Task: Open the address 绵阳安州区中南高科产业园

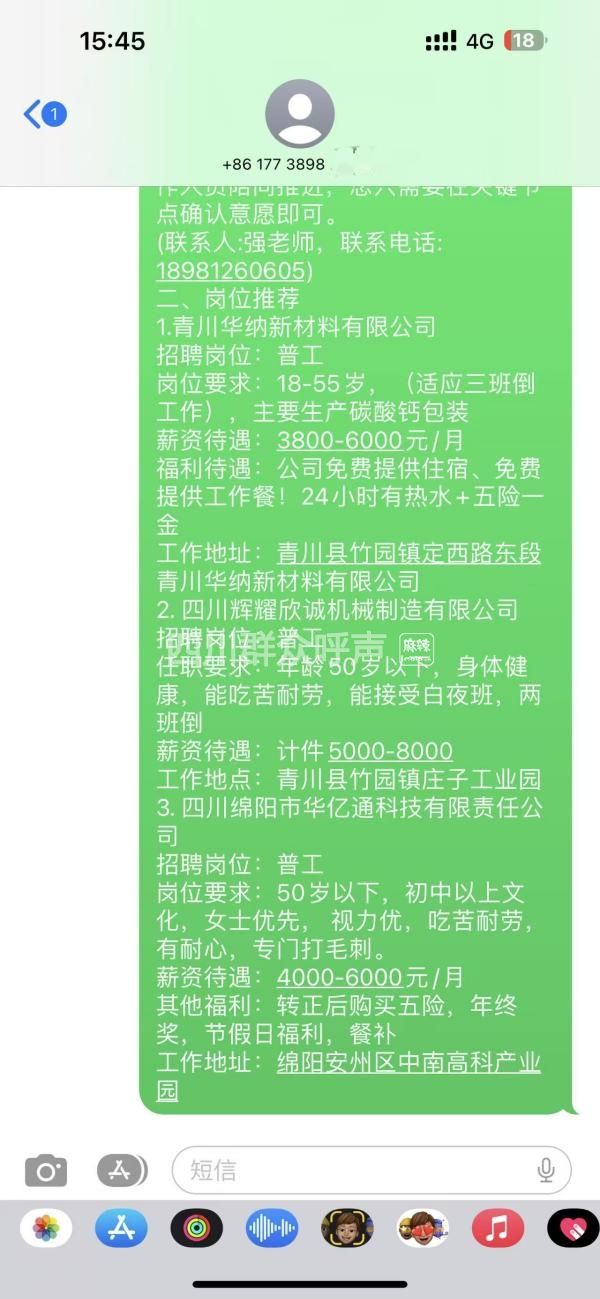Action: (x=409, y=1062)
